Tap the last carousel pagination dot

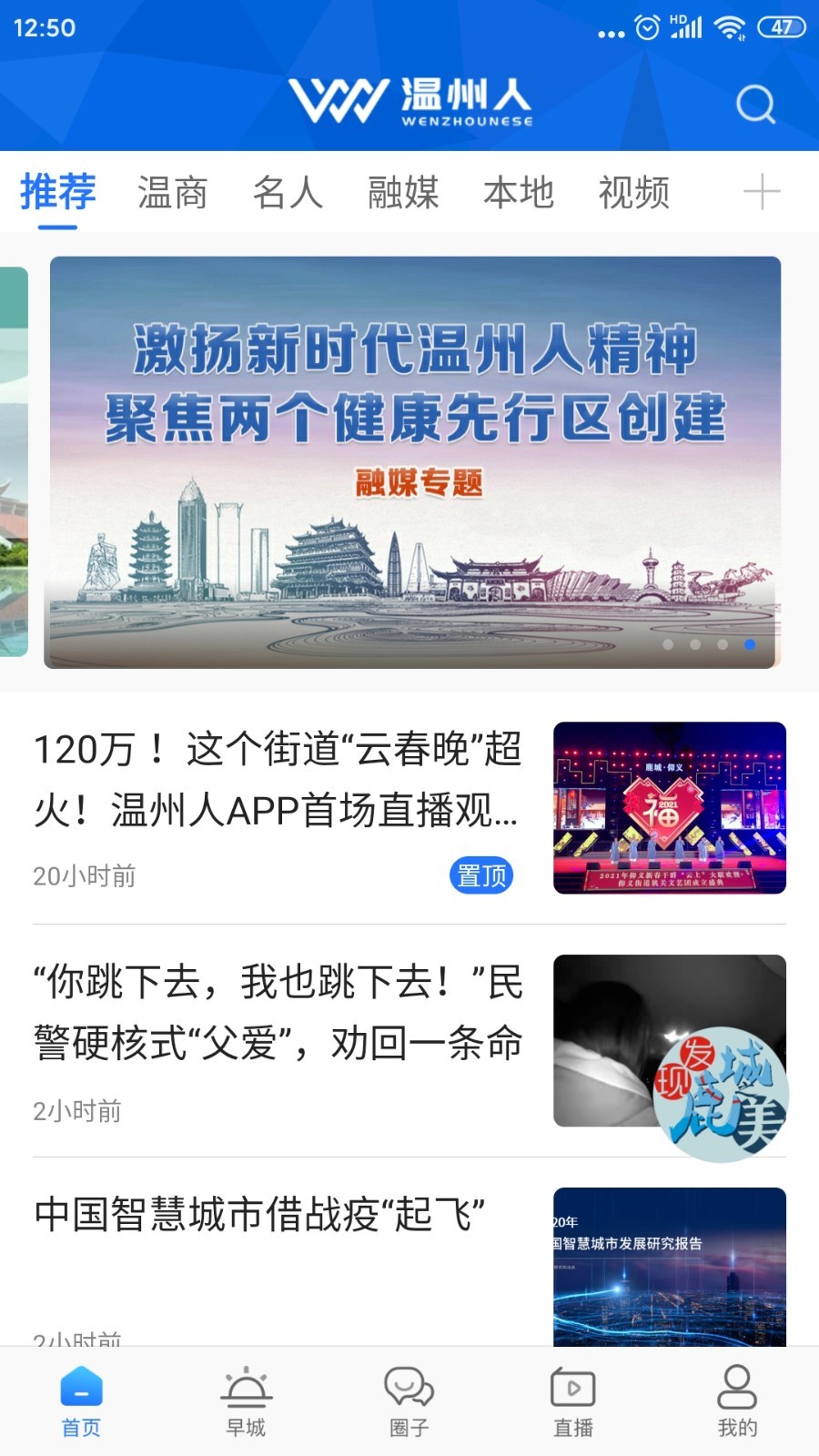coord(750,643)
